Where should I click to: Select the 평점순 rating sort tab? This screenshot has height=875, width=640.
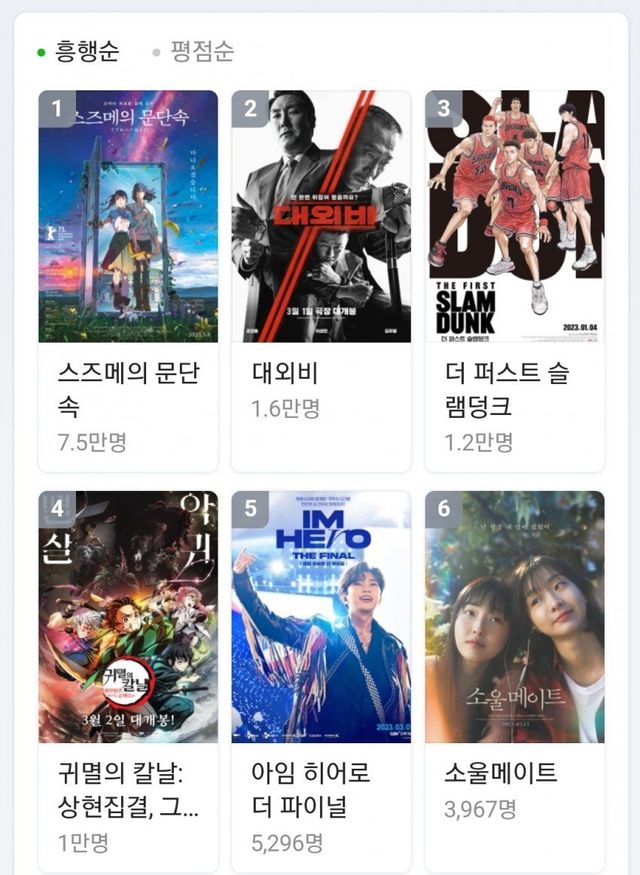click(201, 52)
